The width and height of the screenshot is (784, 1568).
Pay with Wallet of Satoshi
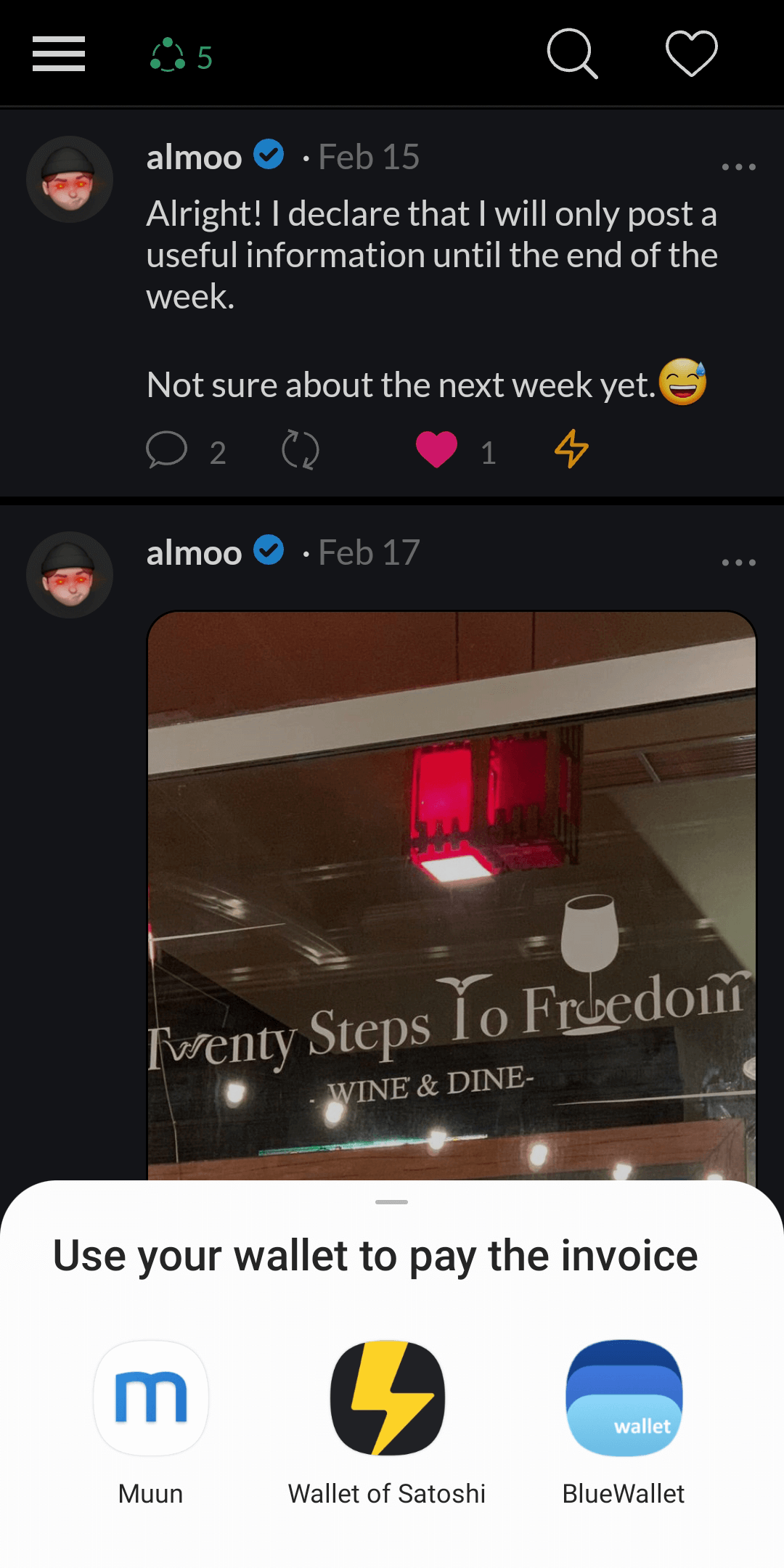pos(387,1397)
